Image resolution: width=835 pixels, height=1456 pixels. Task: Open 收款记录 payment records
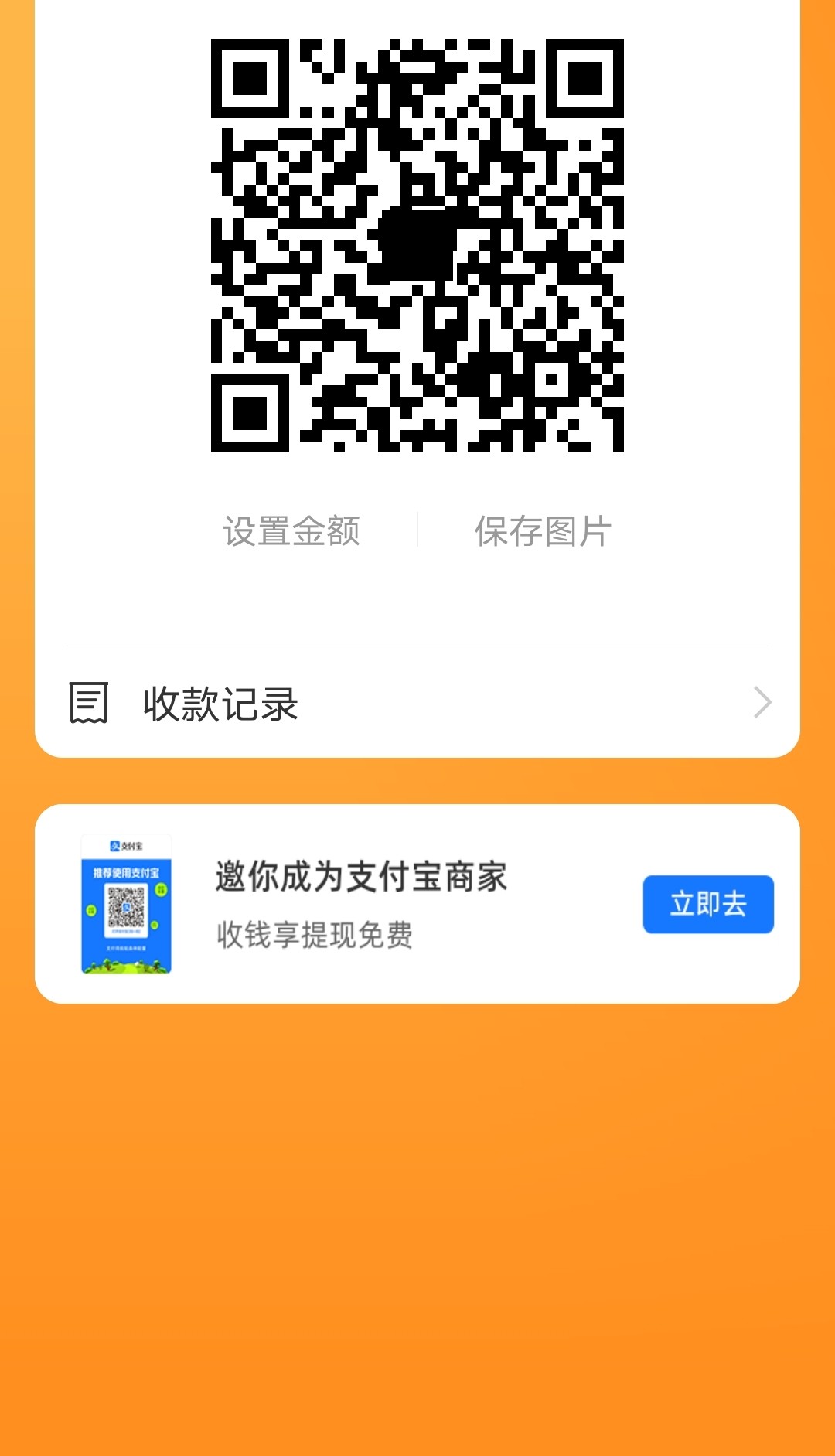pos(417,703)
